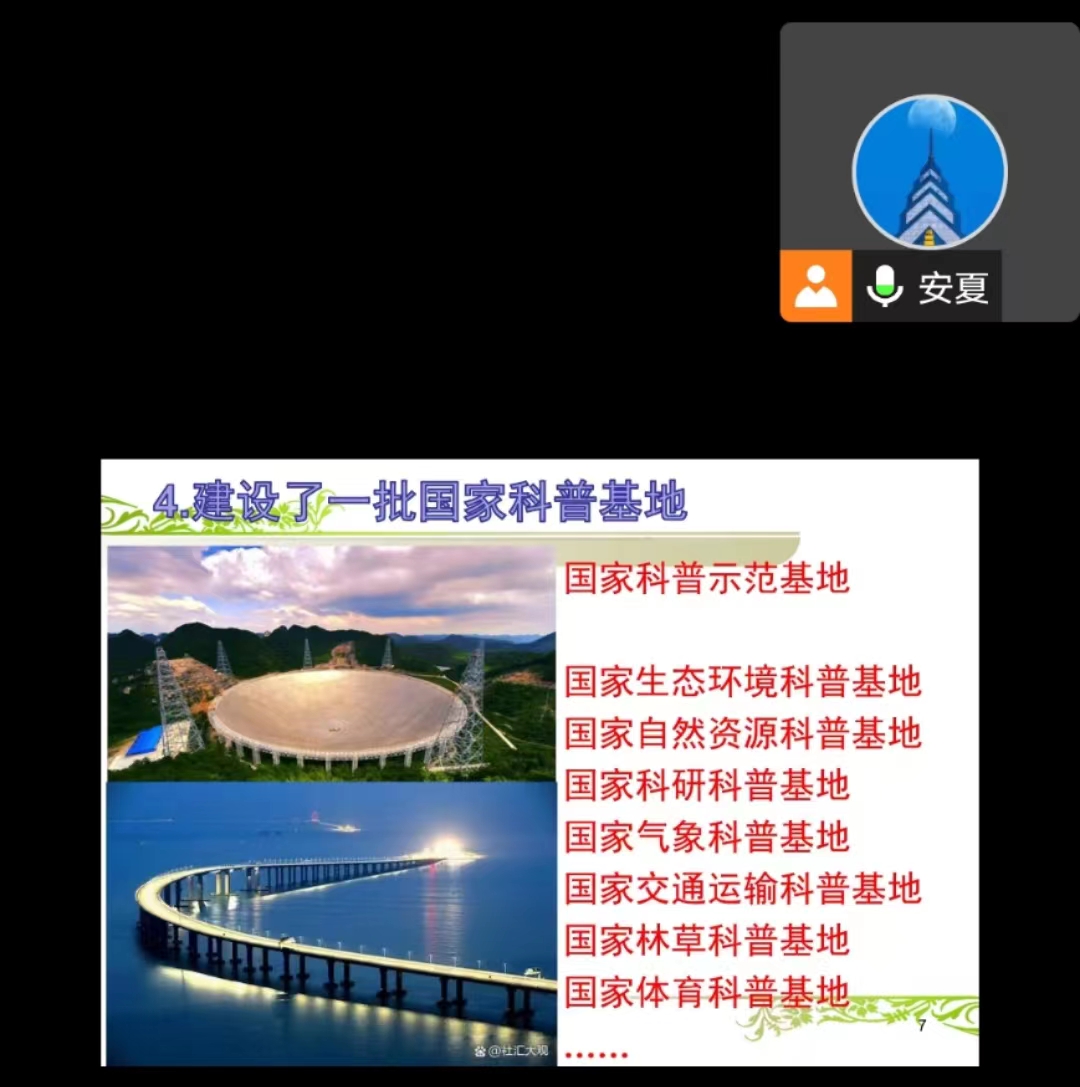
Task: Tap the shared slide to show meeting controls
Action: click(x=539, y=762)
